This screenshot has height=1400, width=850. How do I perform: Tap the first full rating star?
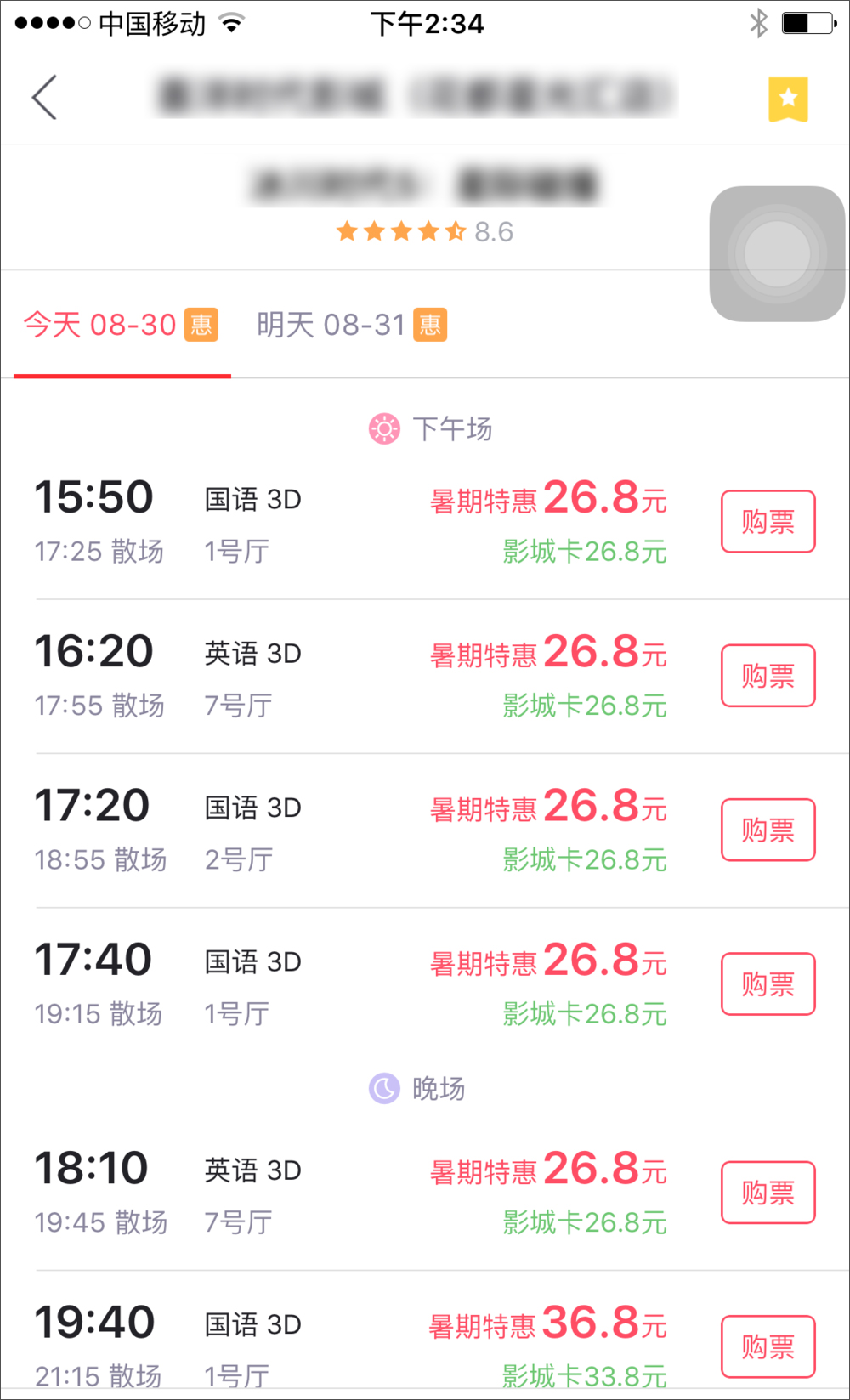(346, 230)
